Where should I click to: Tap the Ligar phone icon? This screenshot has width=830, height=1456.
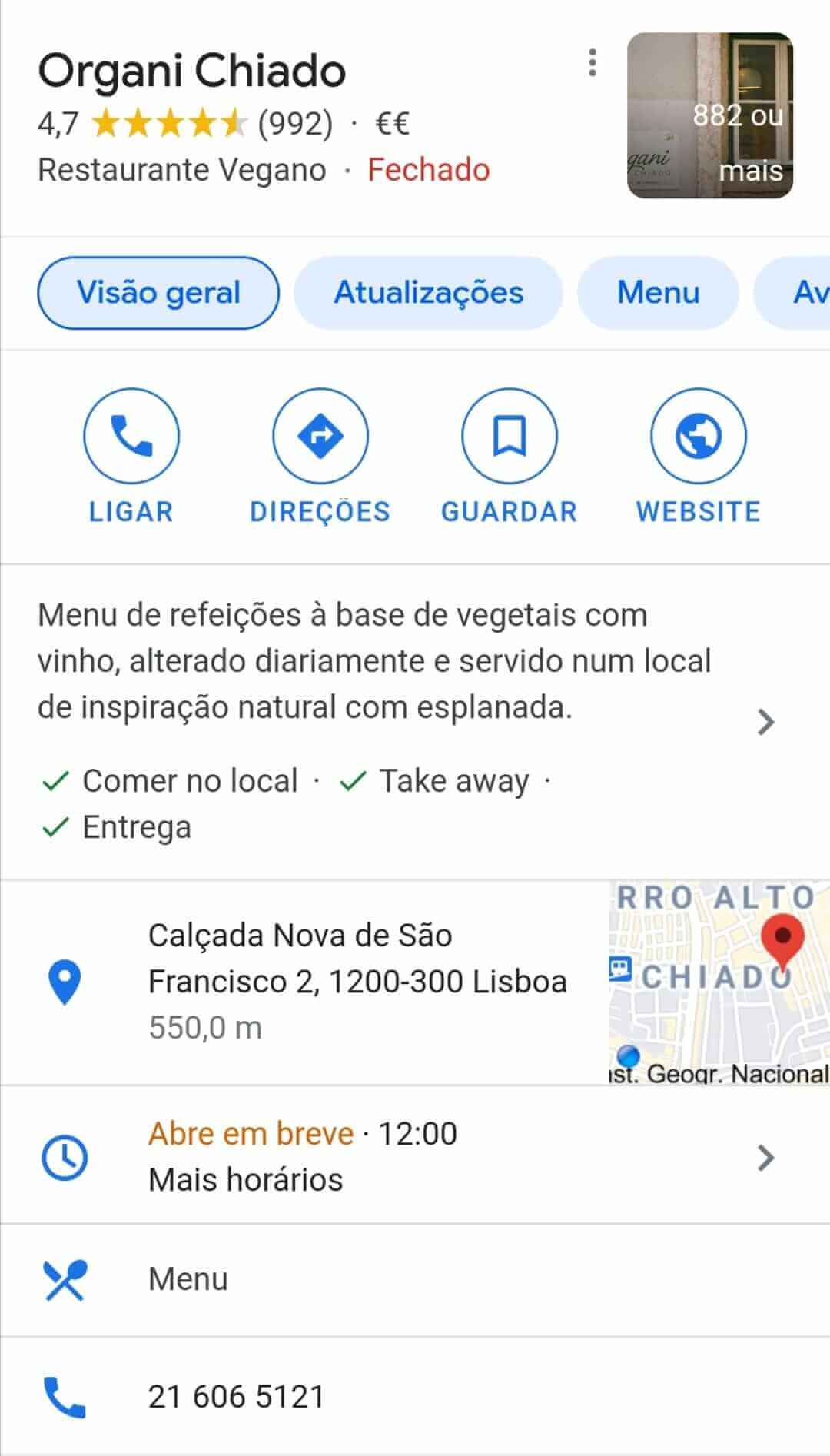[131, 435]
